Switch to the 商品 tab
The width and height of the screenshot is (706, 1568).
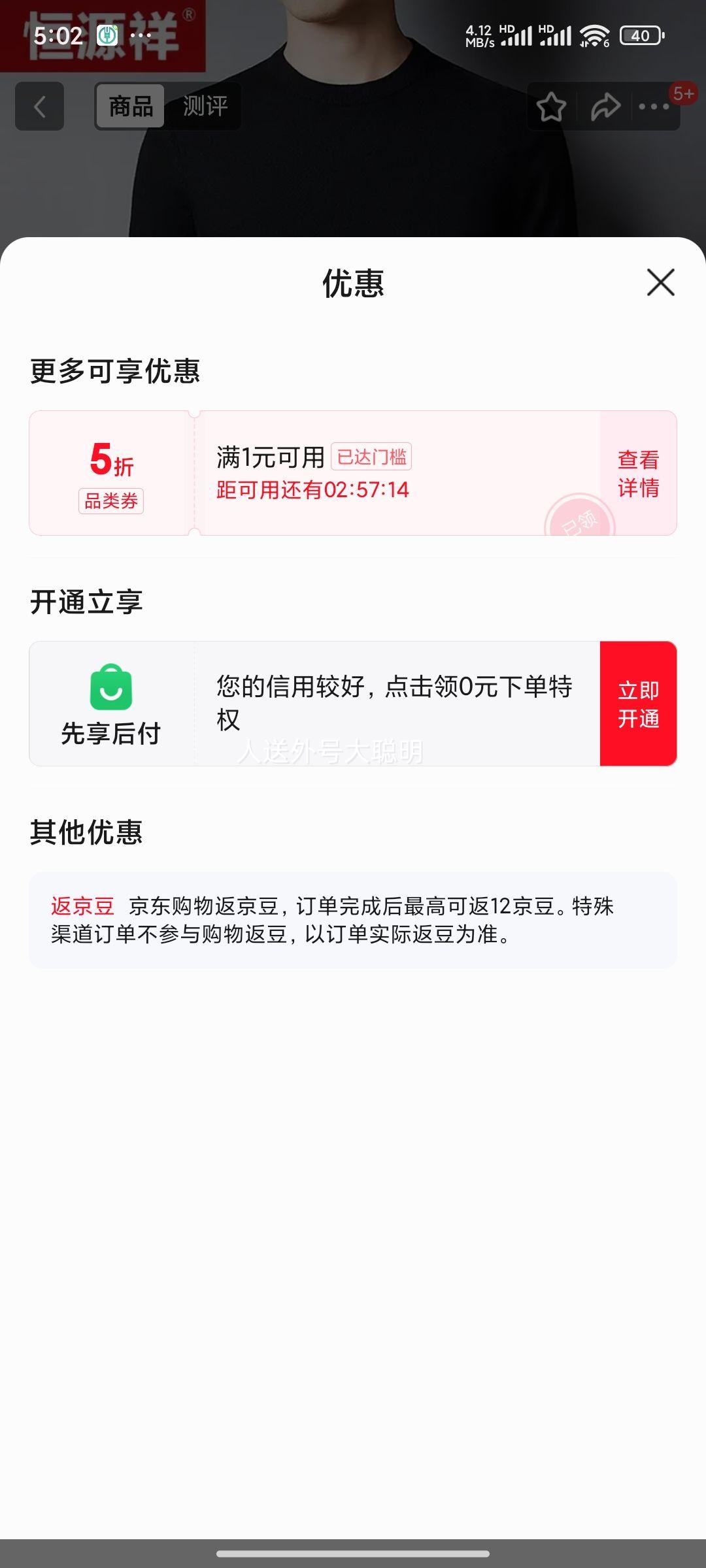[129, 106]
